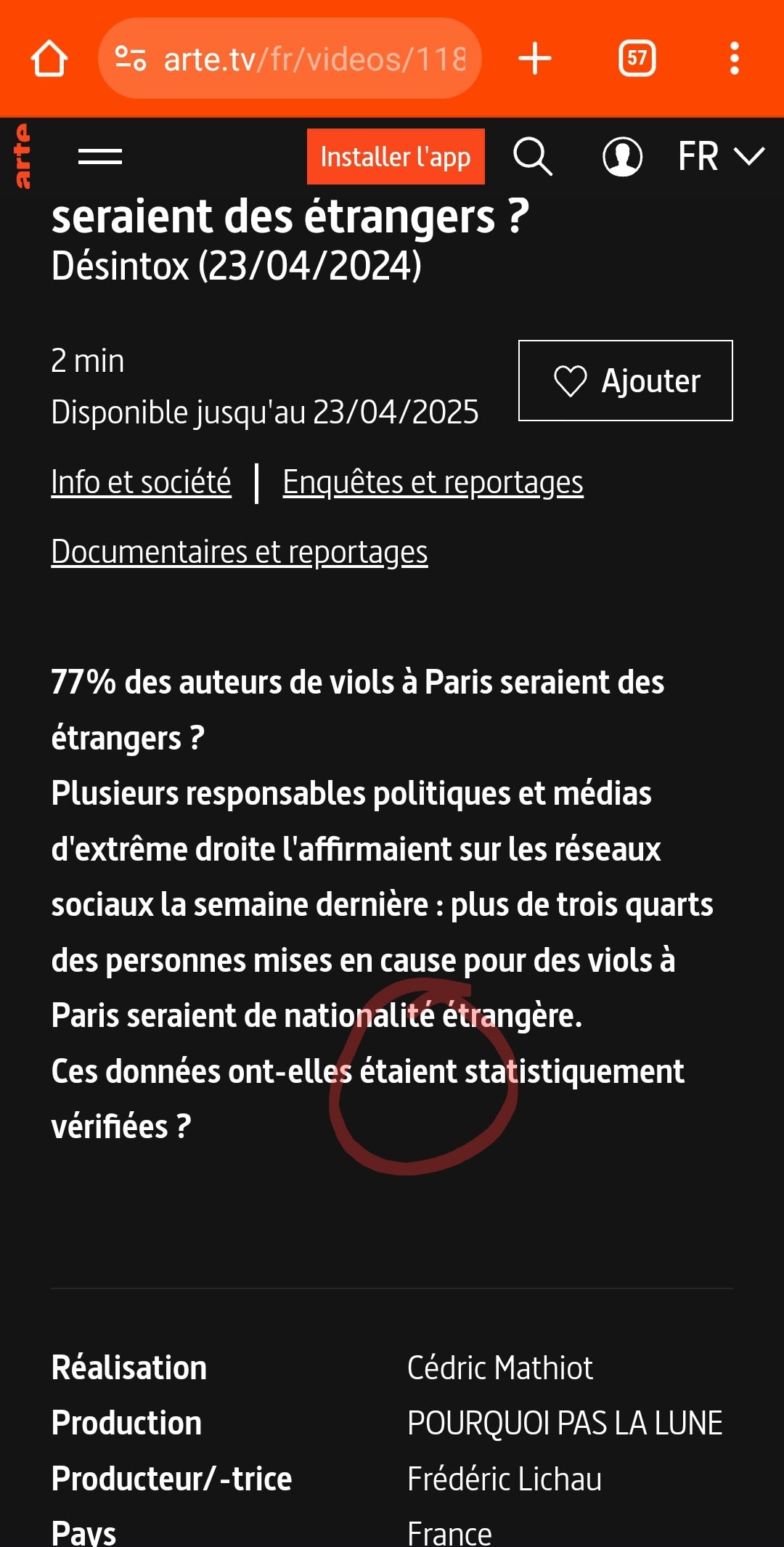Open the user profile icon
The height and width of the screenshot is (1547, 784).
622,156
